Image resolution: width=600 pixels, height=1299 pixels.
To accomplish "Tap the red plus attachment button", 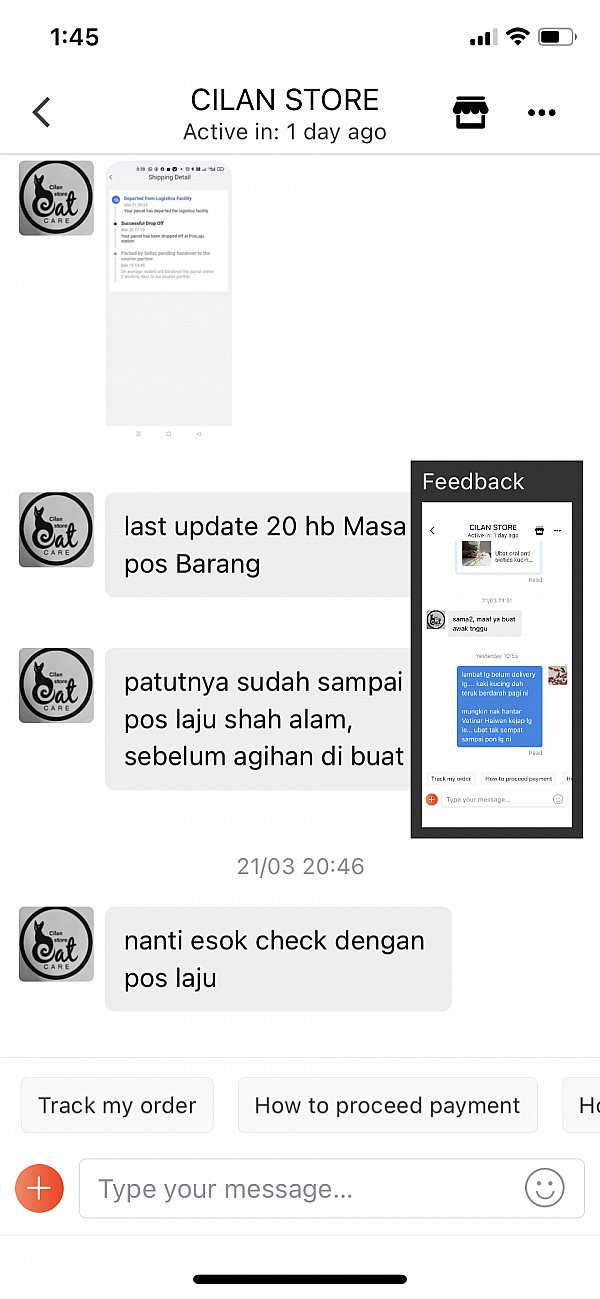I will tap(40, 1188).
